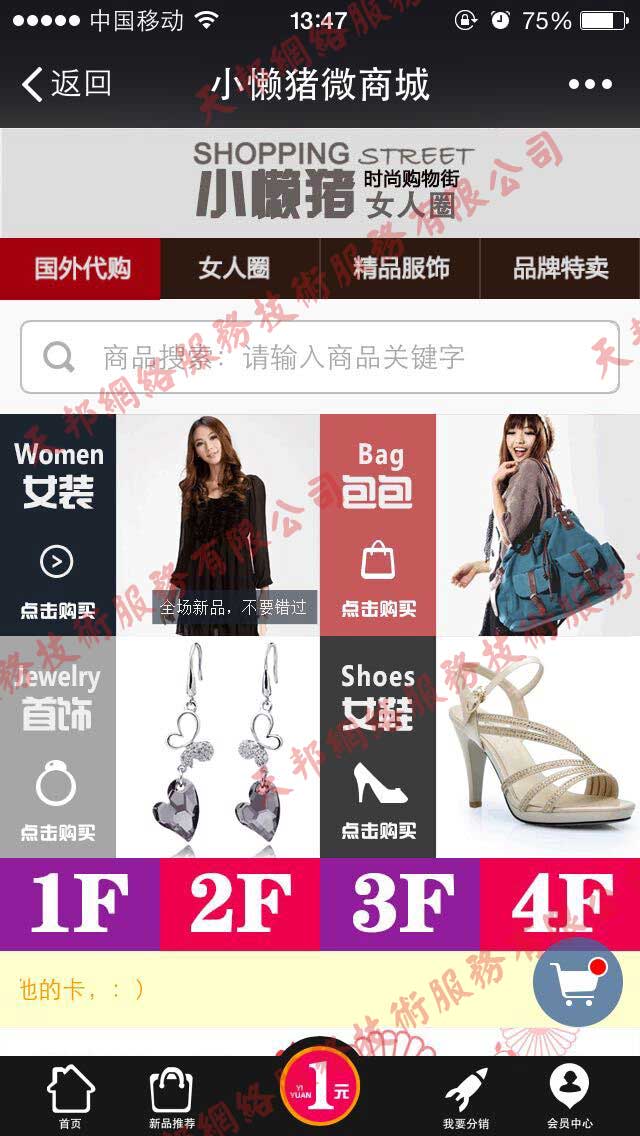Switch to the 女人圈 tab
640x1136 pixels.
click(235, 268)
